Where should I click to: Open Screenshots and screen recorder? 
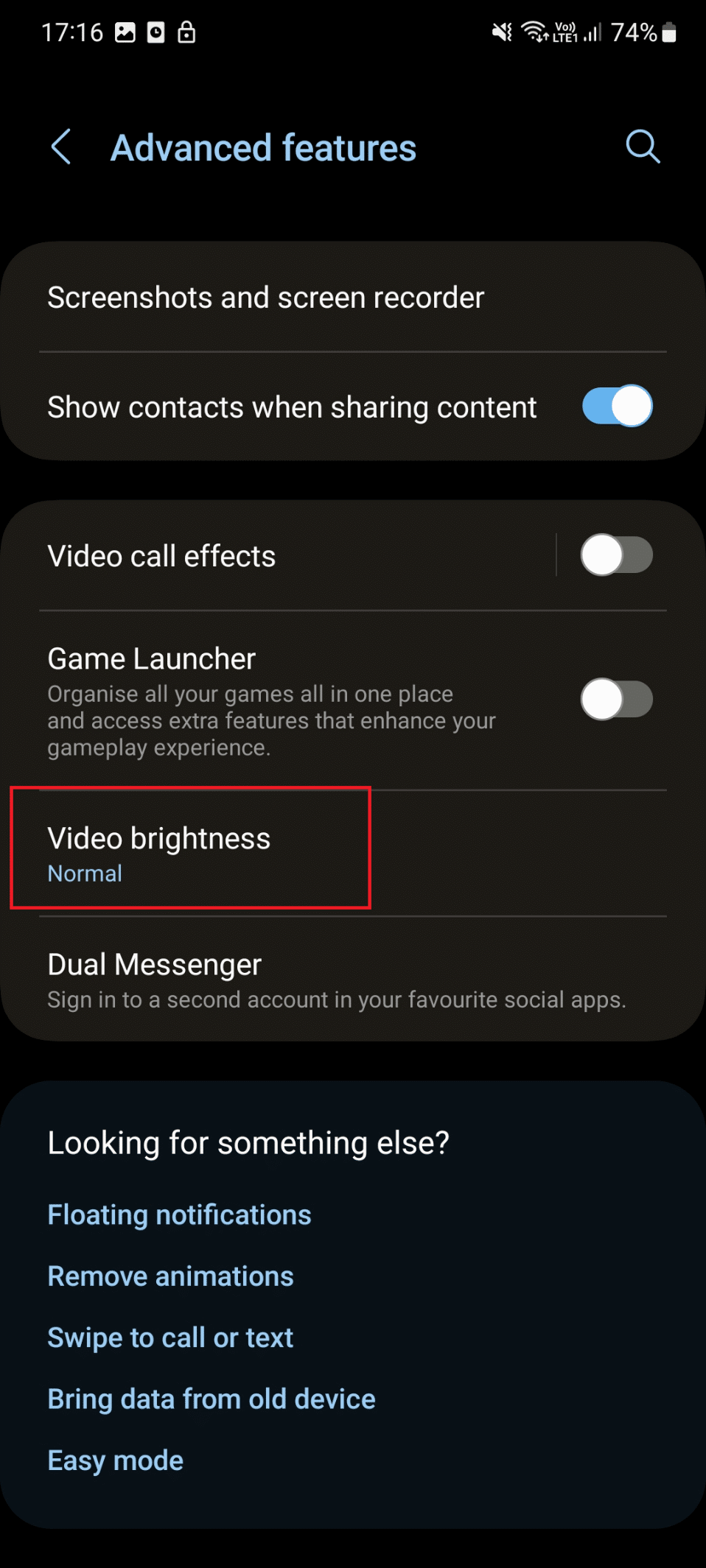coord(265,298)
